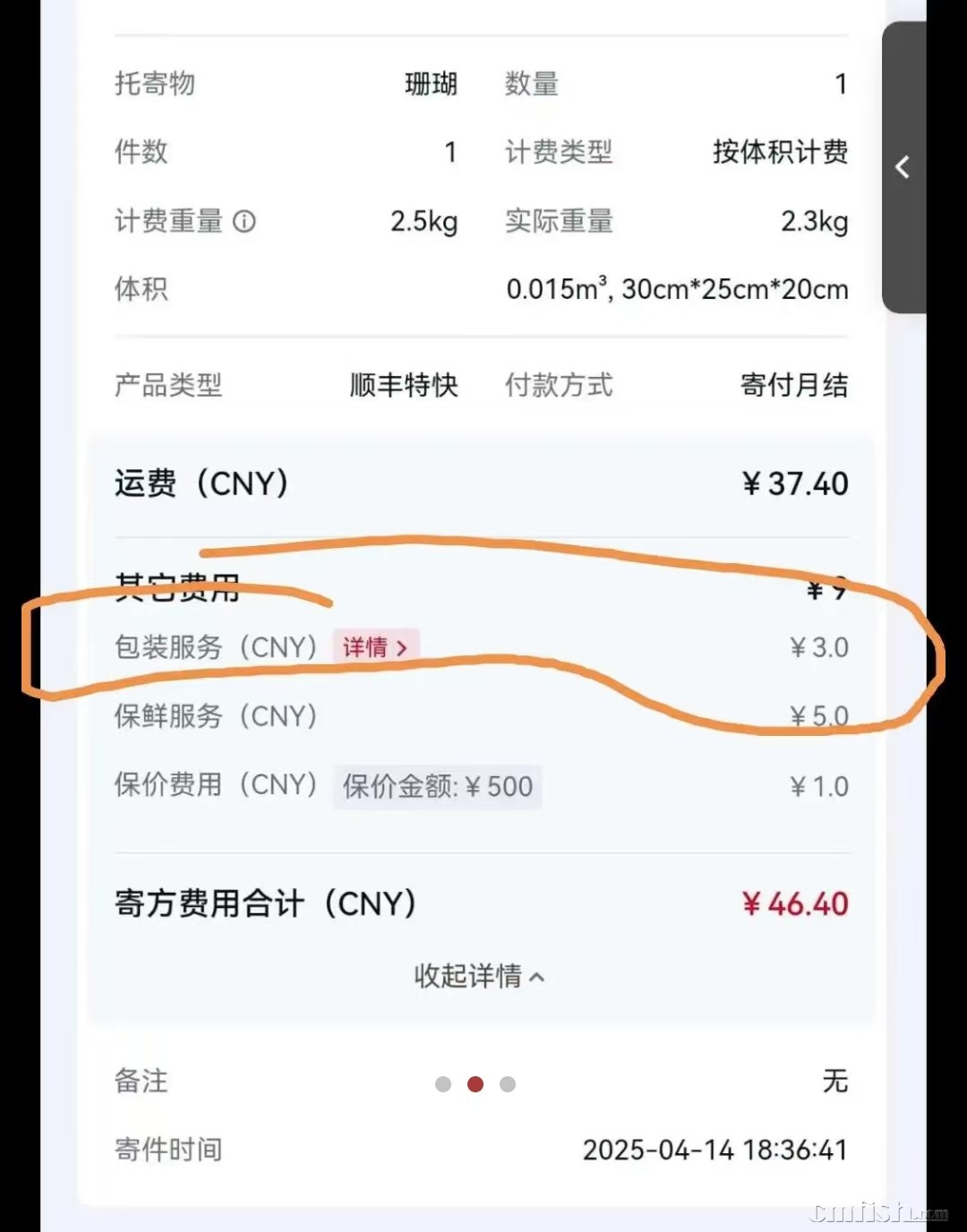This screenshot has width=967, height=1232.
Task: Collapse details via 收起详情
Action: click(478, 975)
